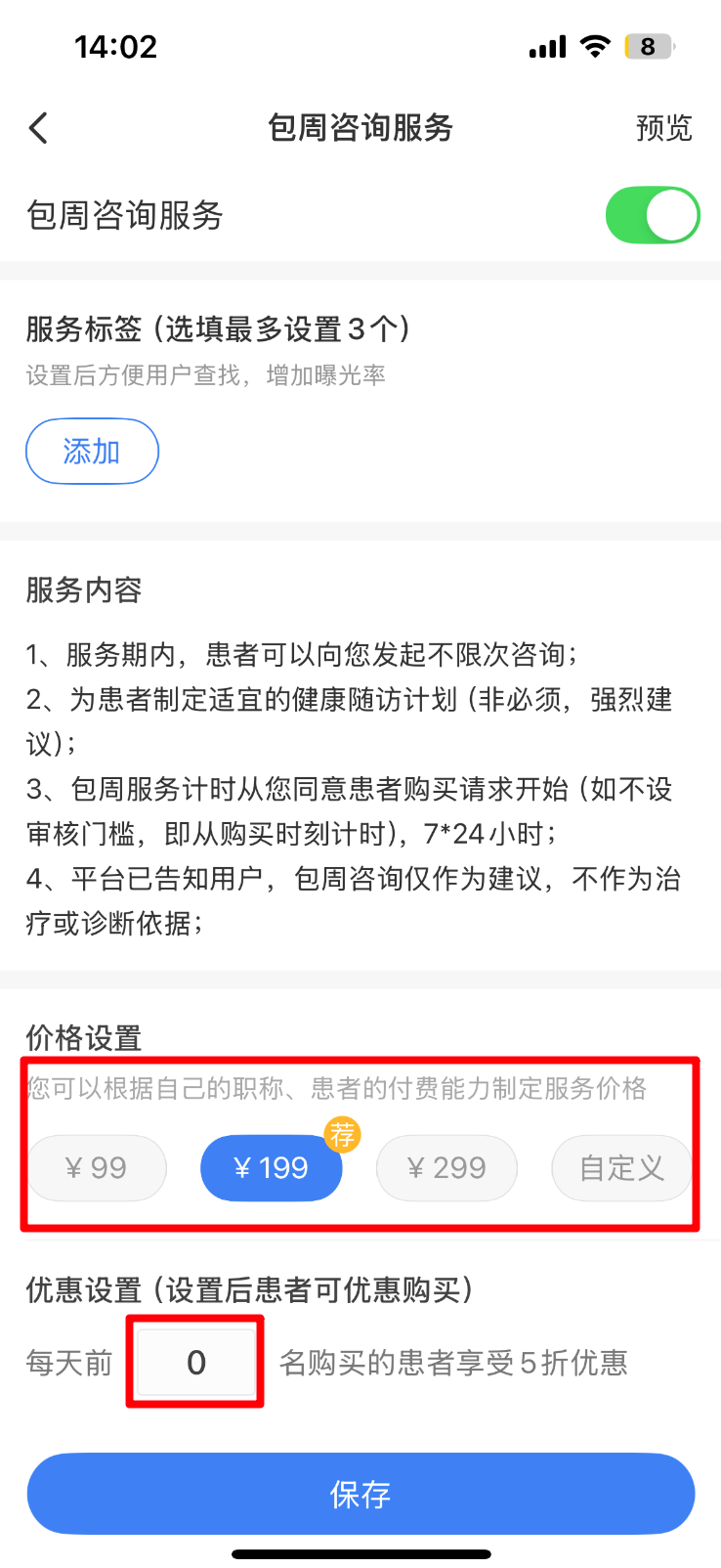Select 自定义 custom price
This screenshot has height=1568, width=721.
(x=621, y=1167)
